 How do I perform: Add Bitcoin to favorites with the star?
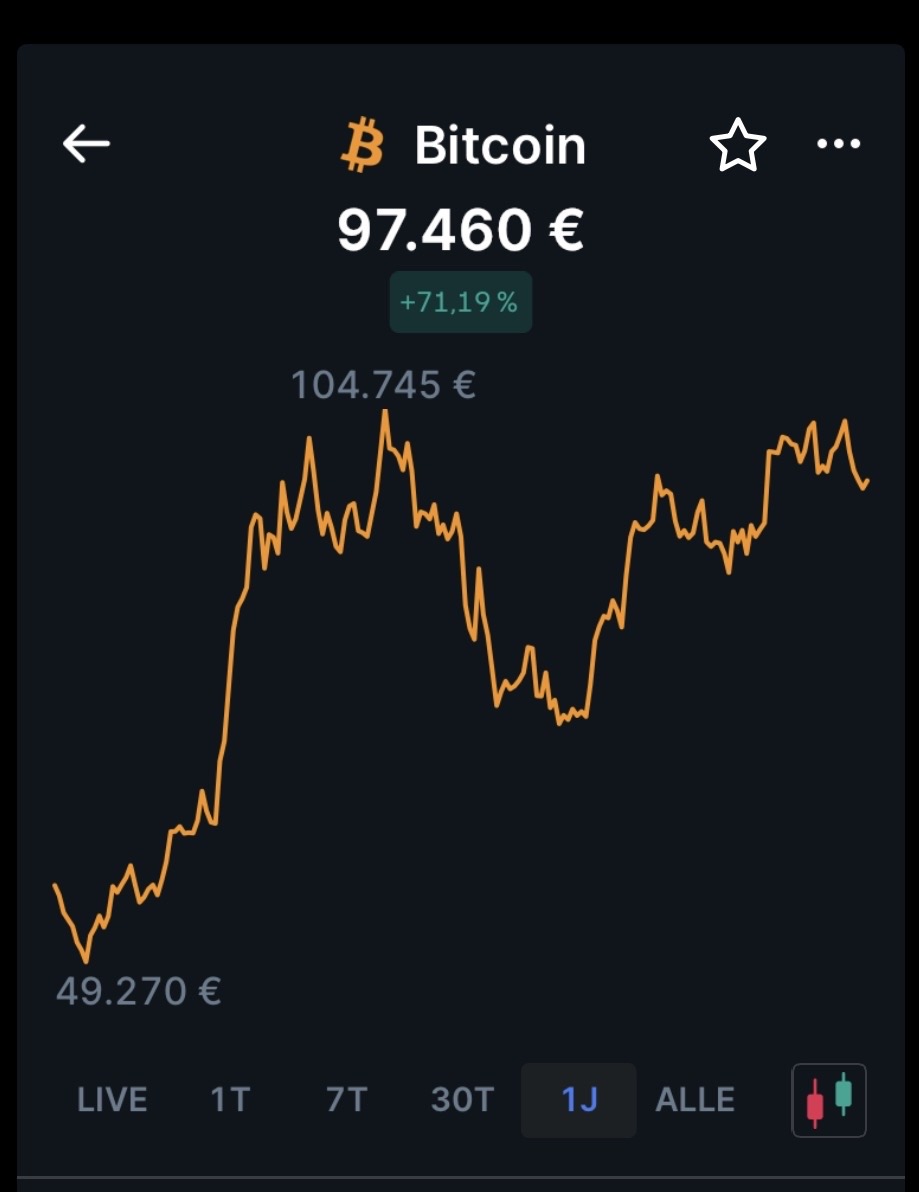(x=738, y=146)
